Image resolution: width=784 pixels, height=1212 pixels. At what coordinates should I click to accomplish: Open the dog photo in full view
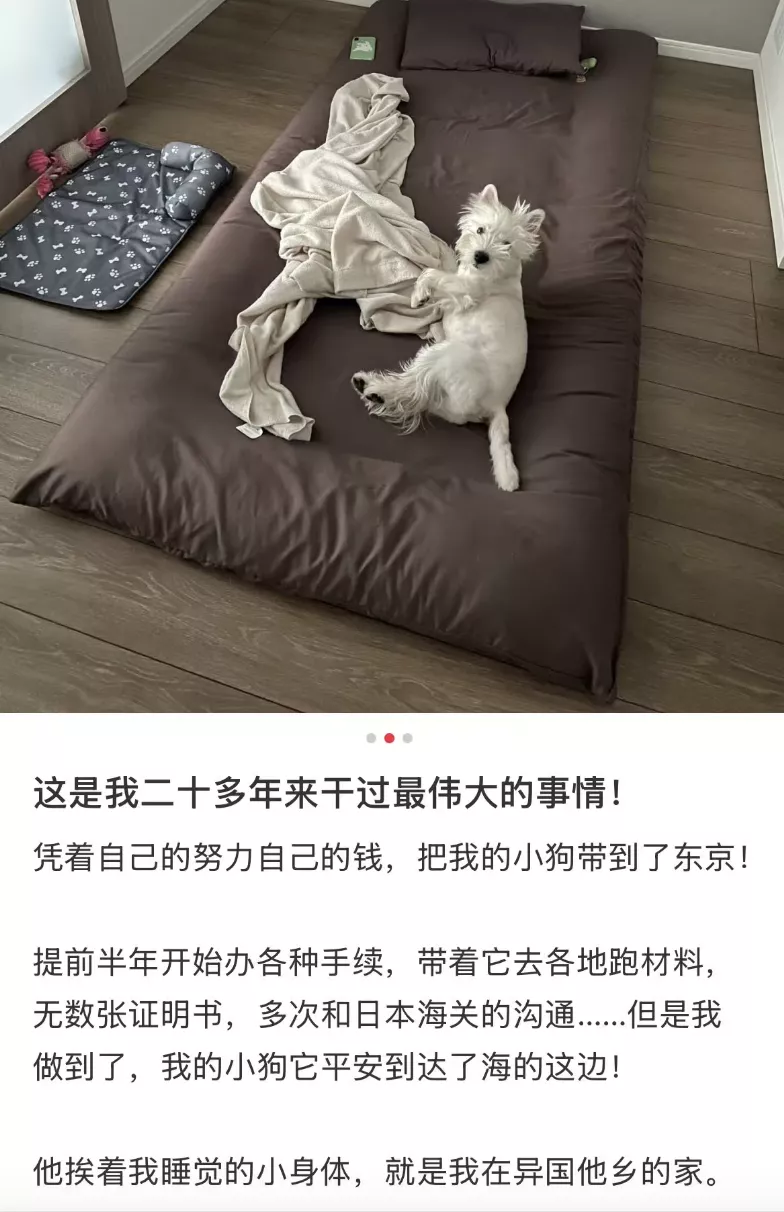pos(392,355)
